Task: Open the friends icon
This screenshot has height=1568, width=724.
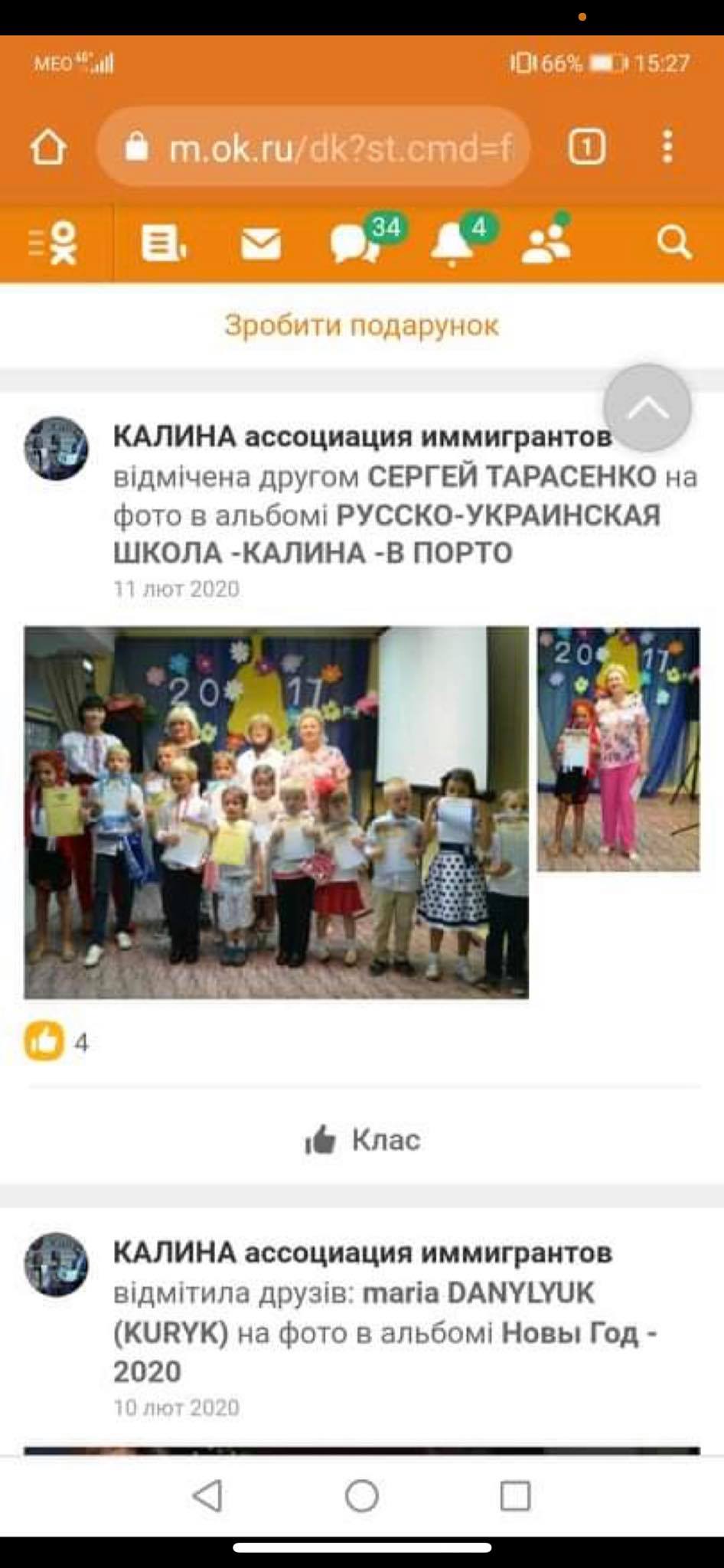Action: coord(546,243)
